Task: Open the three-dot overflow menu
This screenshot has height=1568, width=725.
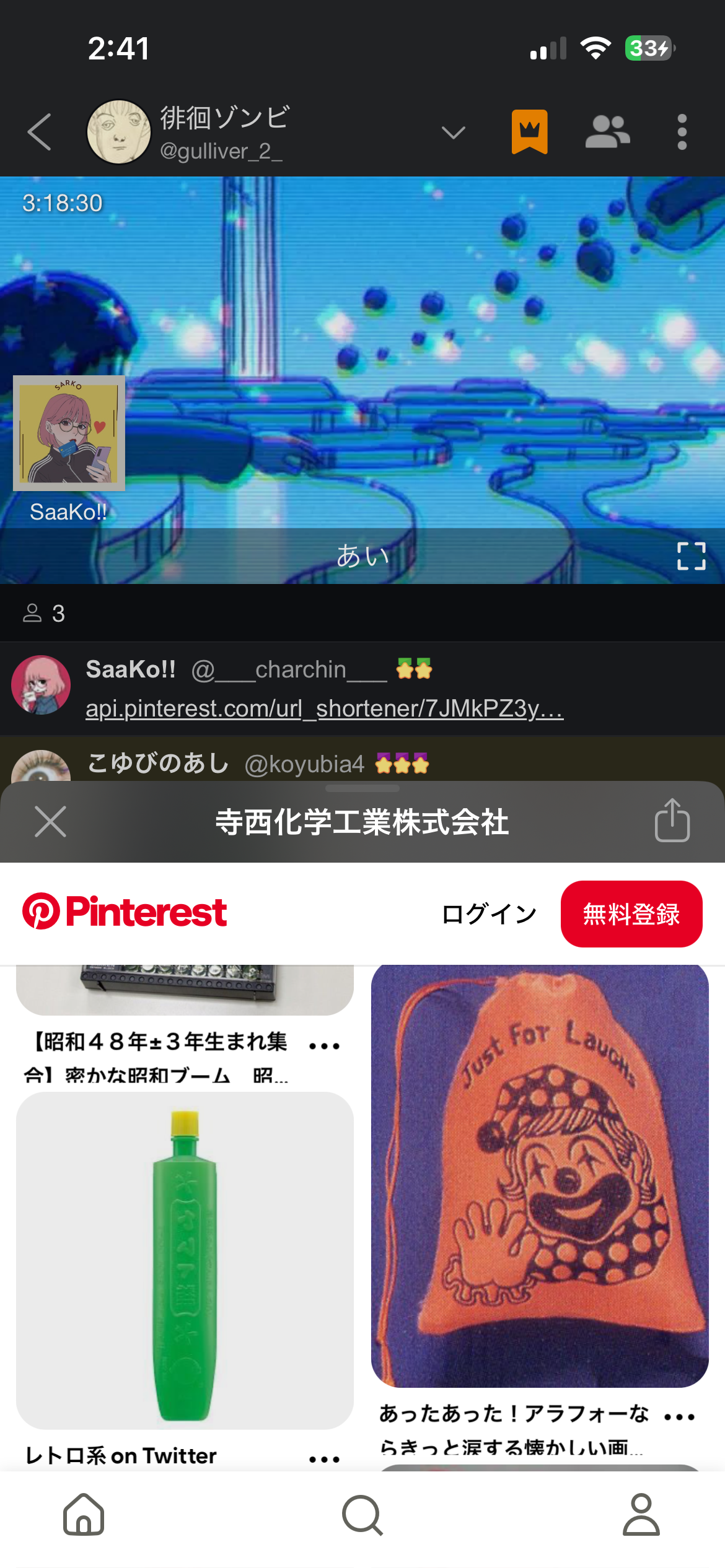Action: coord(682,132)
